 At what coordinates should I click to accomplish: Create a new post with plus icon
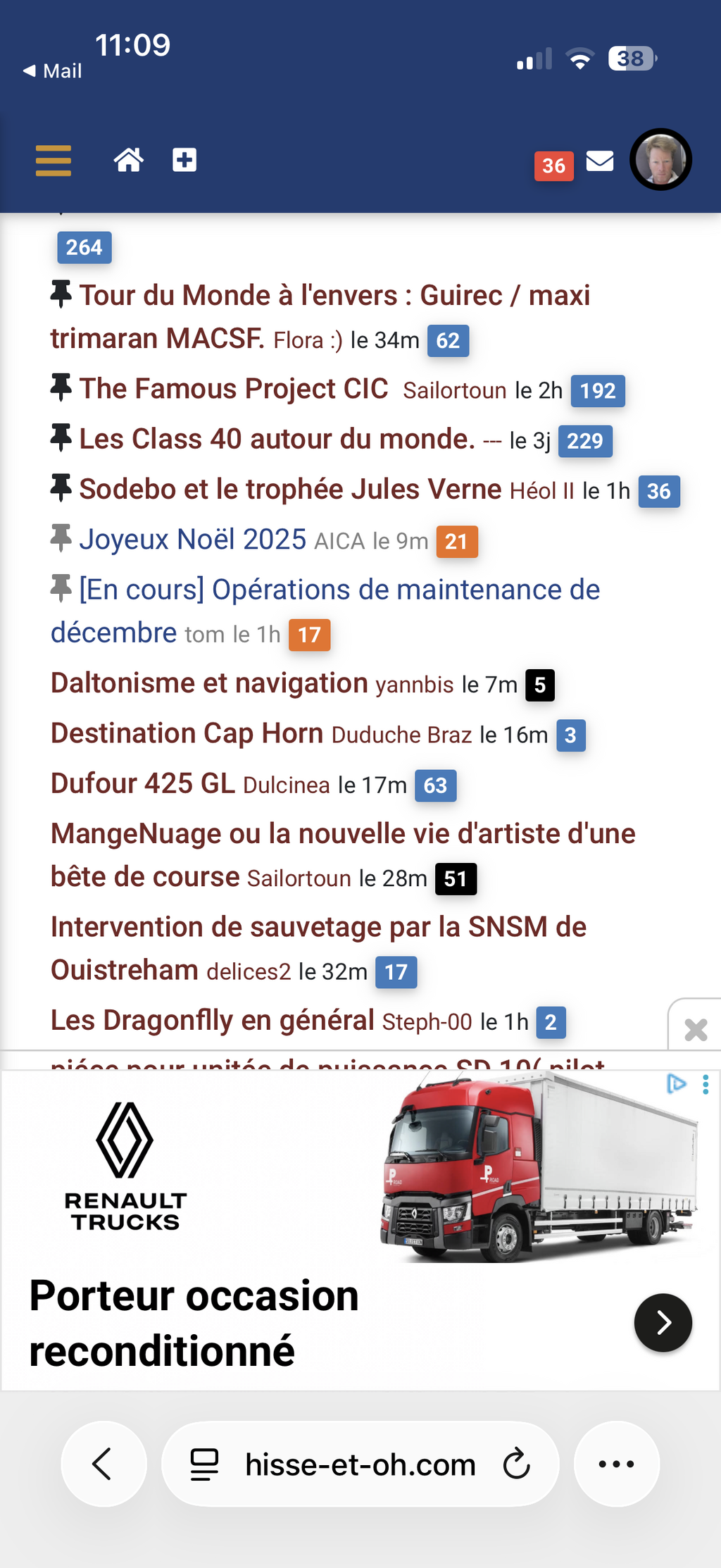tap(184, 160)
